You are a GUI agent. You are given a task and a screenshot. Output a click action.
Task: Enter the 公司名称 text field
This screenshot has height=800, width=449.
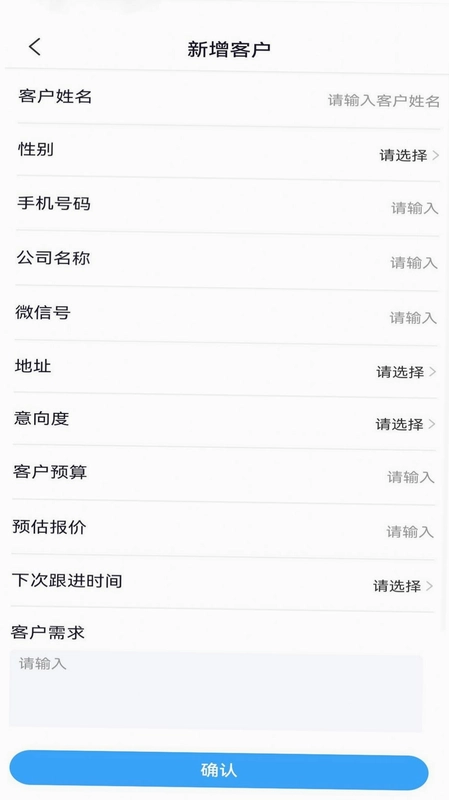[227, 261]
